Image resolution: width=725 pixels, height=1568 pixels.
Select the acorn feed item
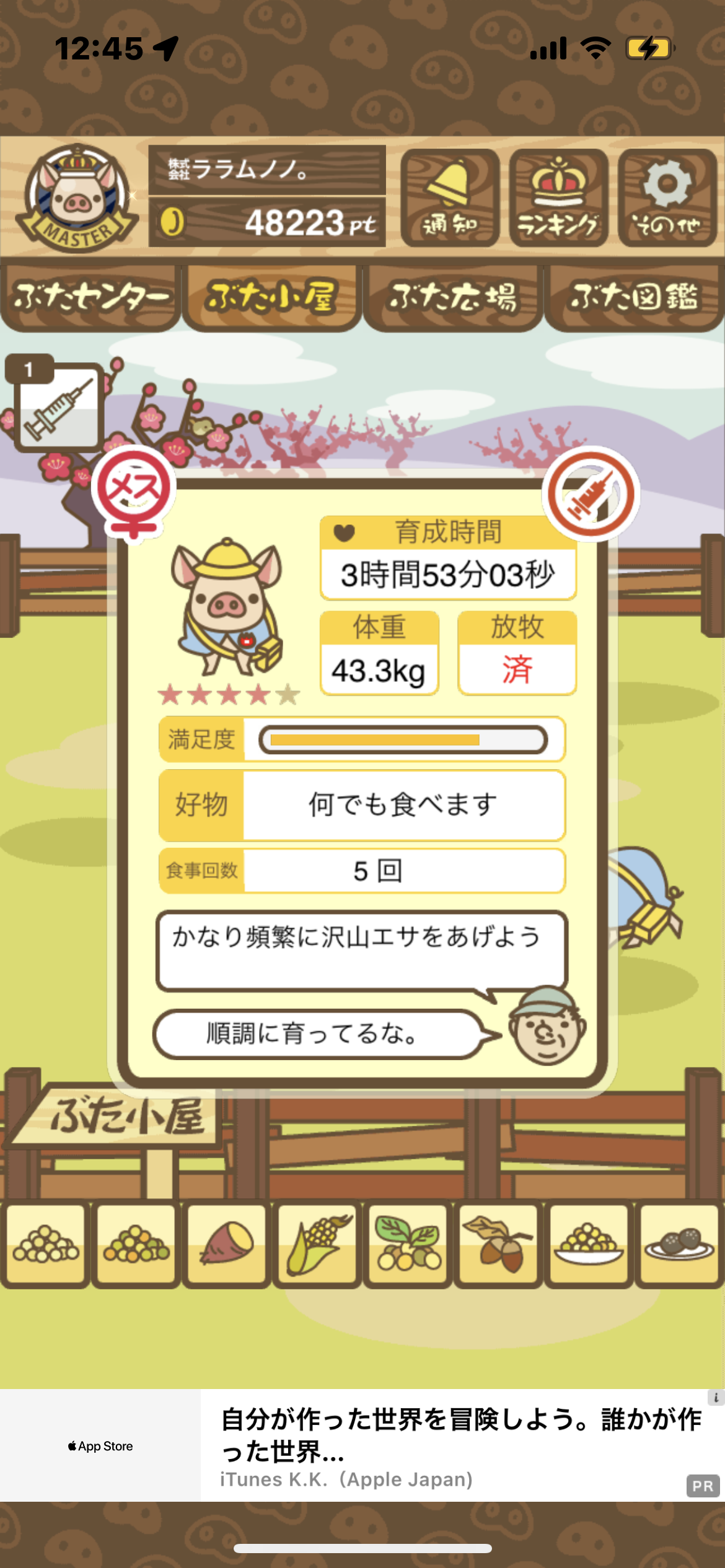pos(498,1244)
